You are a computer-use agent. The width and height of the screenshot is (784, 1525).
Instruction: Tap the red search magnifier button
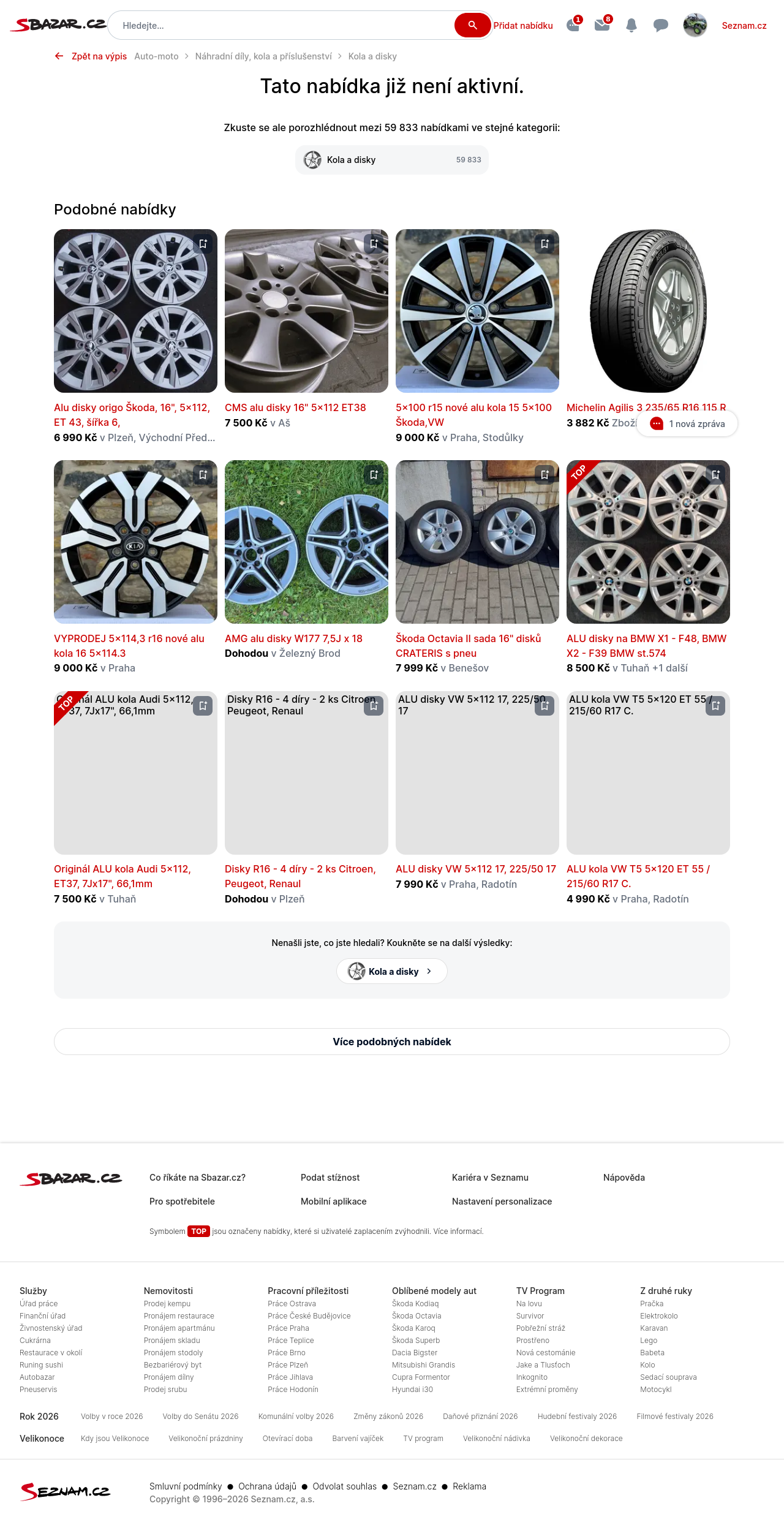point(472,25)
